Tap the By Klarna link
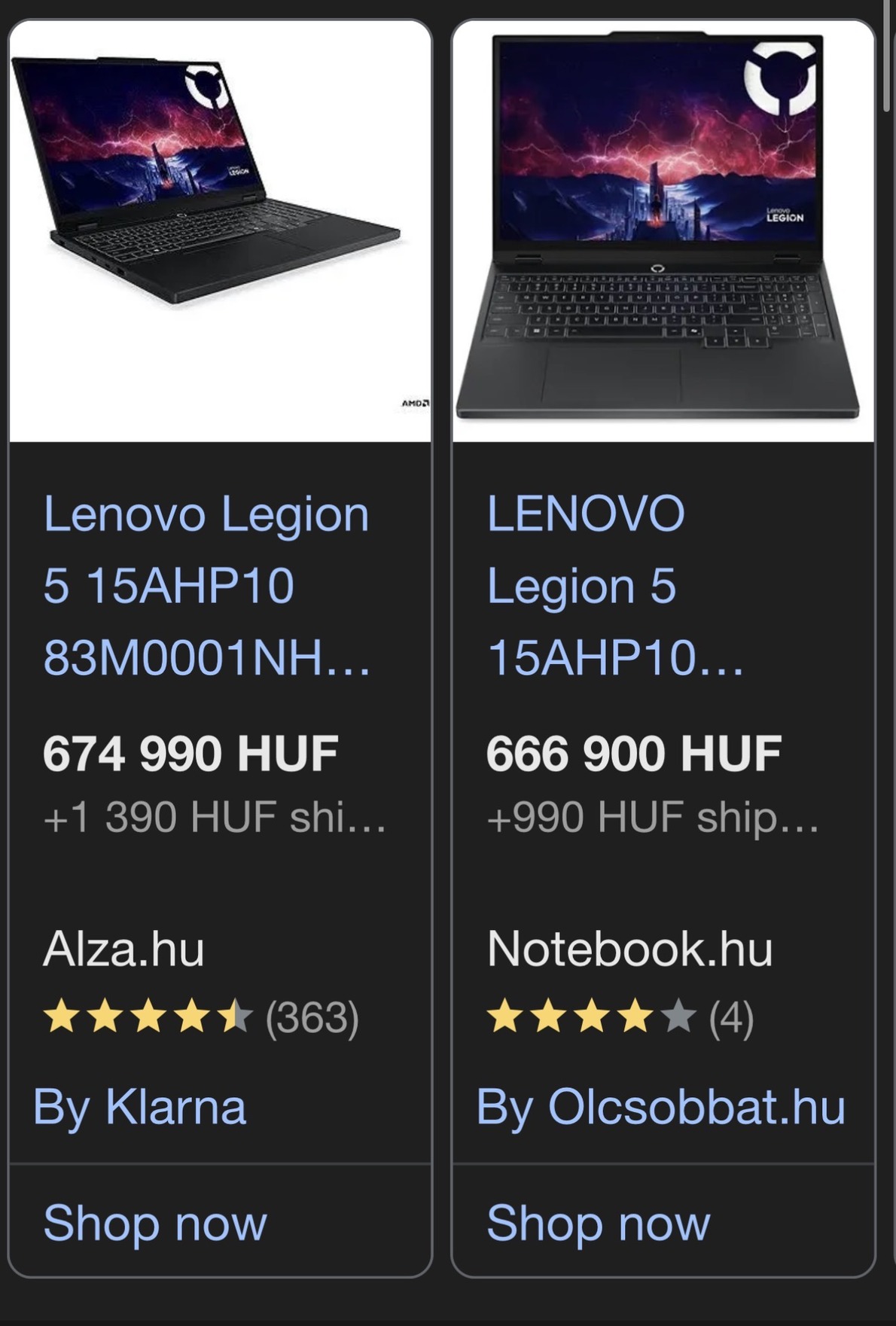Screen dimensions: 896x1326 [140, 1107]
